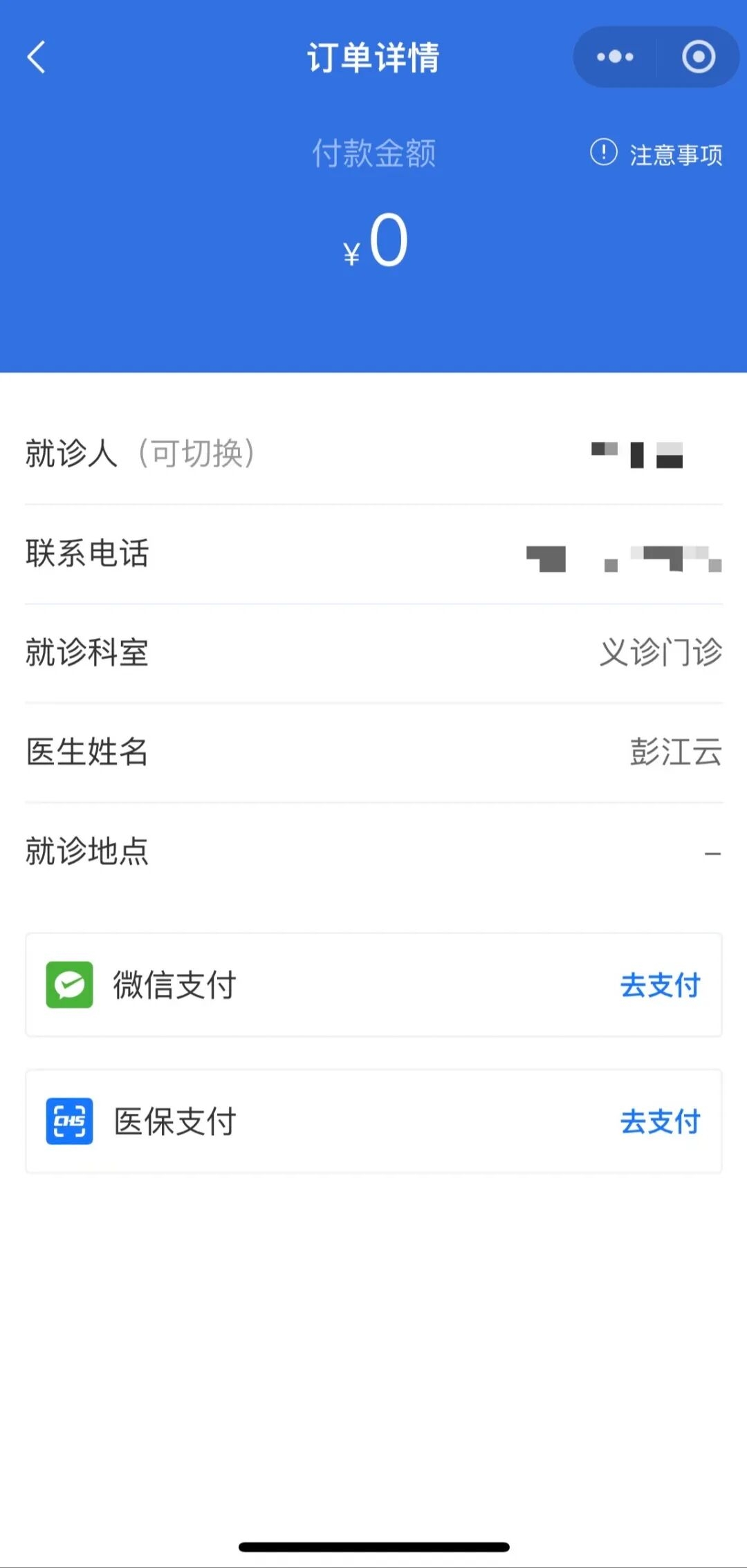The width and height of the screenshot is (747, 1568).
Task: Close the mini program via the circle icon
Action: (698, 57)
